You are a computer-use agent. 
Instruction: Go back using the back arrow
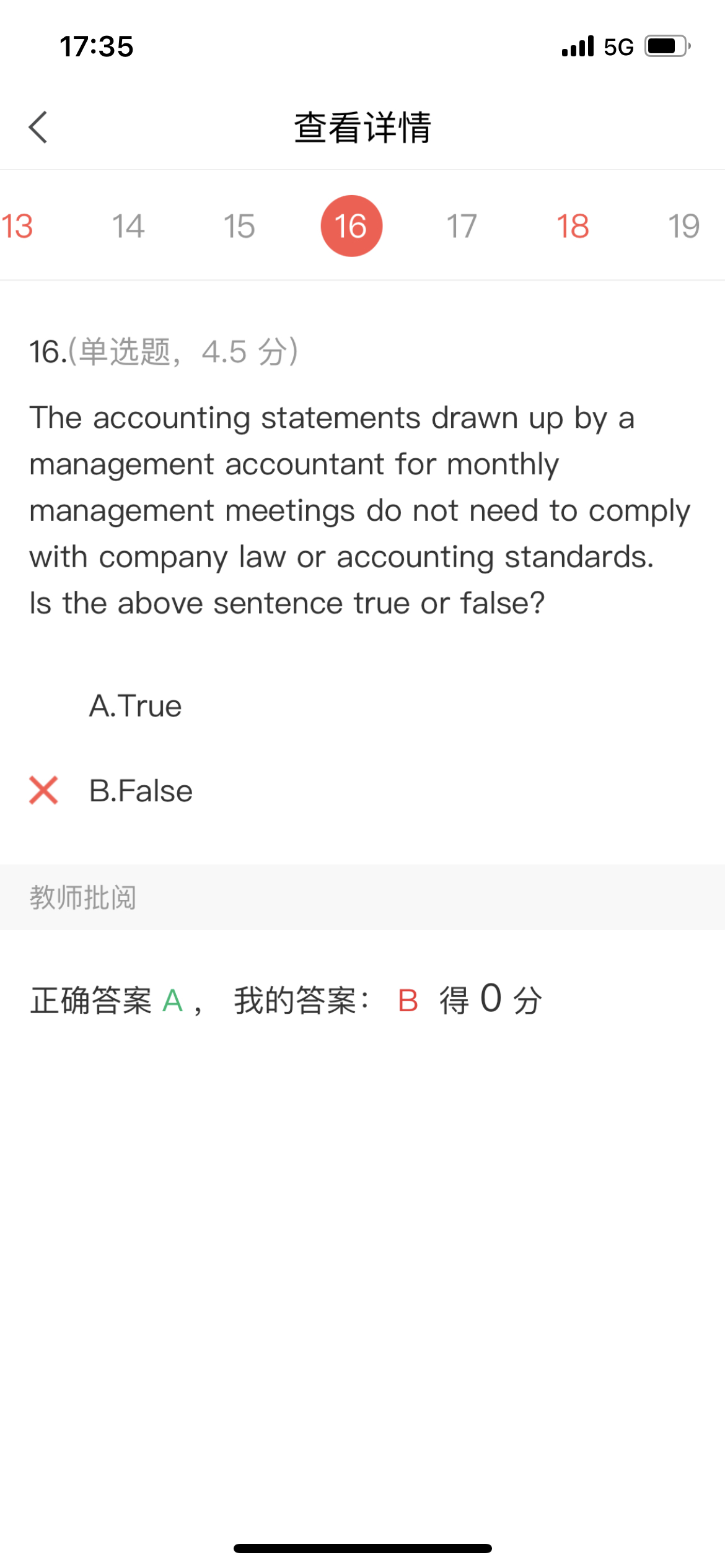pyautogui.click(x=38, y=128)
